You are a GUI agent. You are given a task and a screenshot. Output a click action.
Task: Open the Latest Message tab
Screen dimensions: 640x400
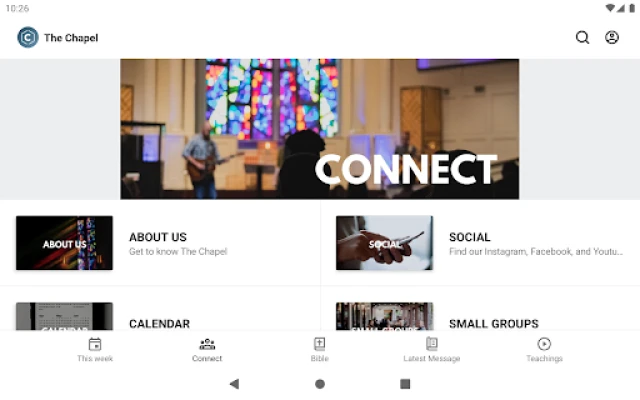(431, 349)
